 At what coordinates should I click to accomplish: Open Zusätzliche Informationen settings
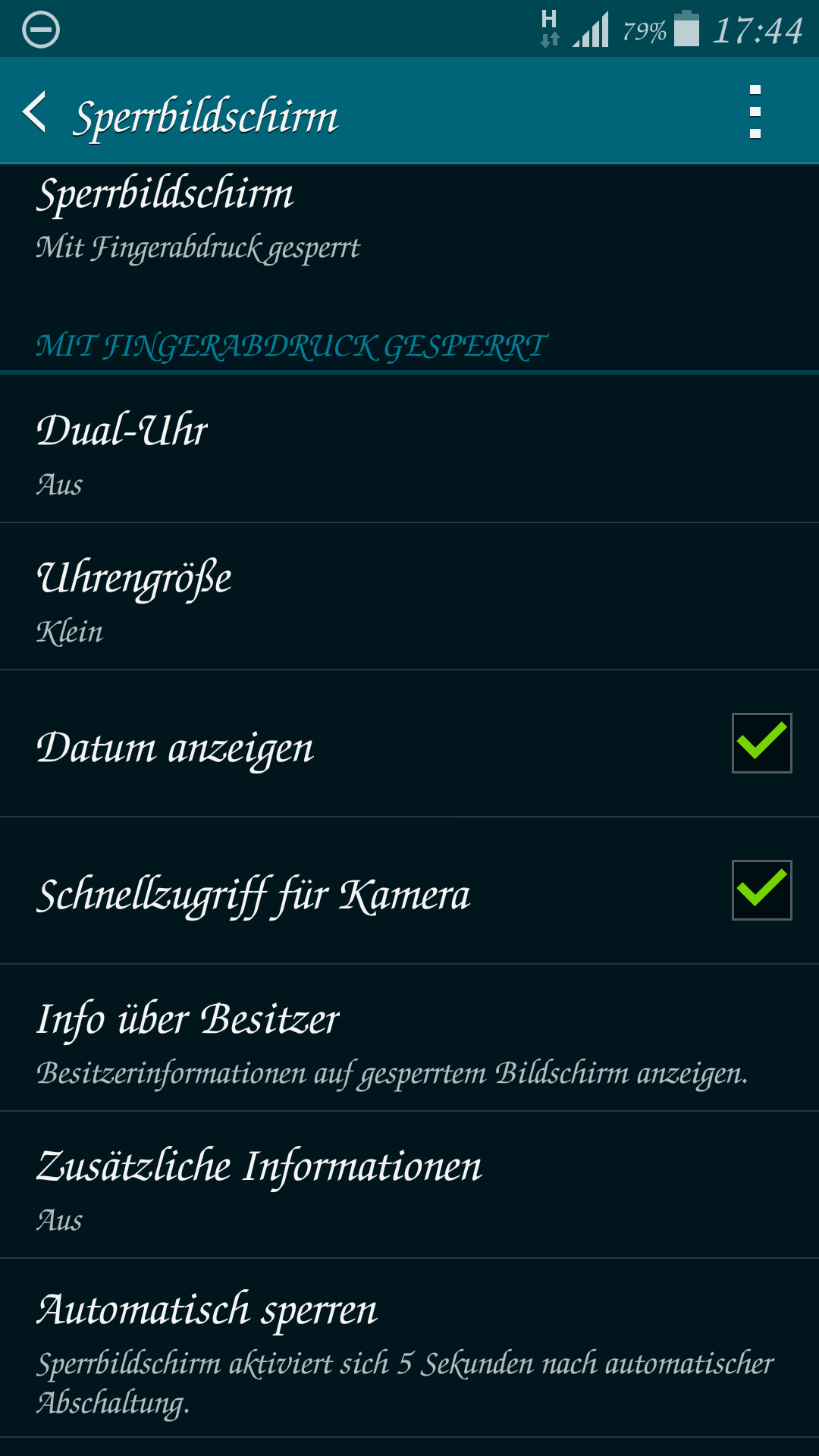point(409,1185)
